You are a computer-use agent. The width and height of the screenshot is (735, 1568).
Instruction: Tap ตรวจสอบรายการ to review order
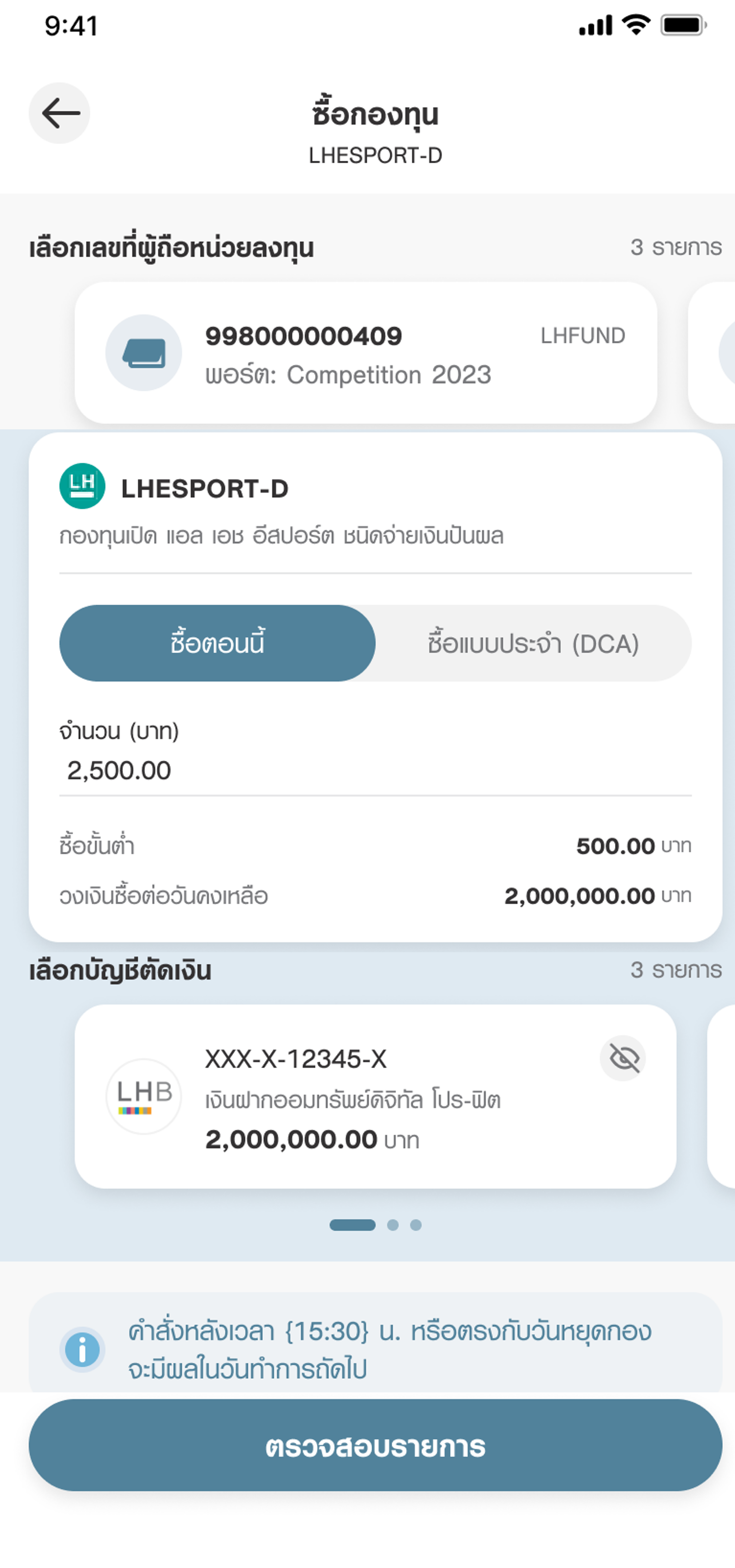(x=375, y=1445)
